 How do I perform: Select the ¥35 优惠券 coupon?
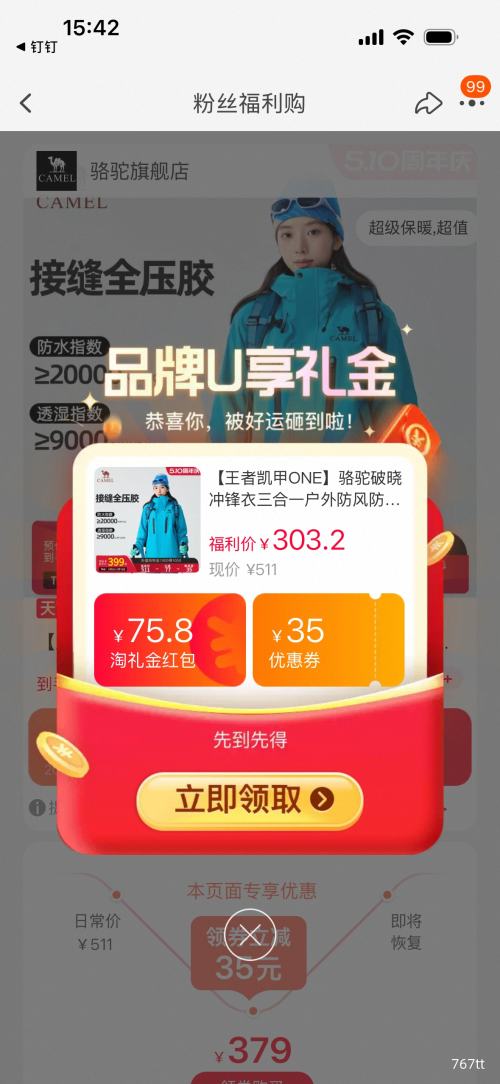tap(328, 639)
